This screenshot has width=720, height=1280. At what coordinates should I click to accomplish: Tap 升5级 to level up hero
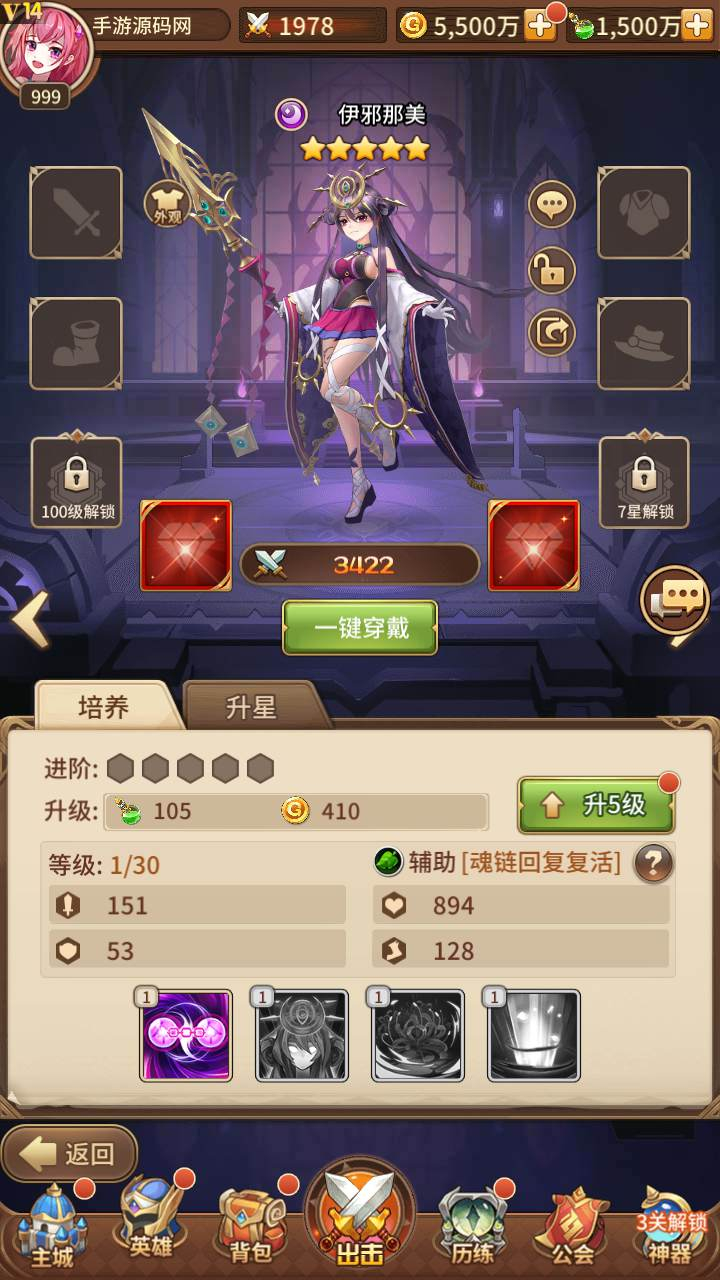click(x=596, y=805)
